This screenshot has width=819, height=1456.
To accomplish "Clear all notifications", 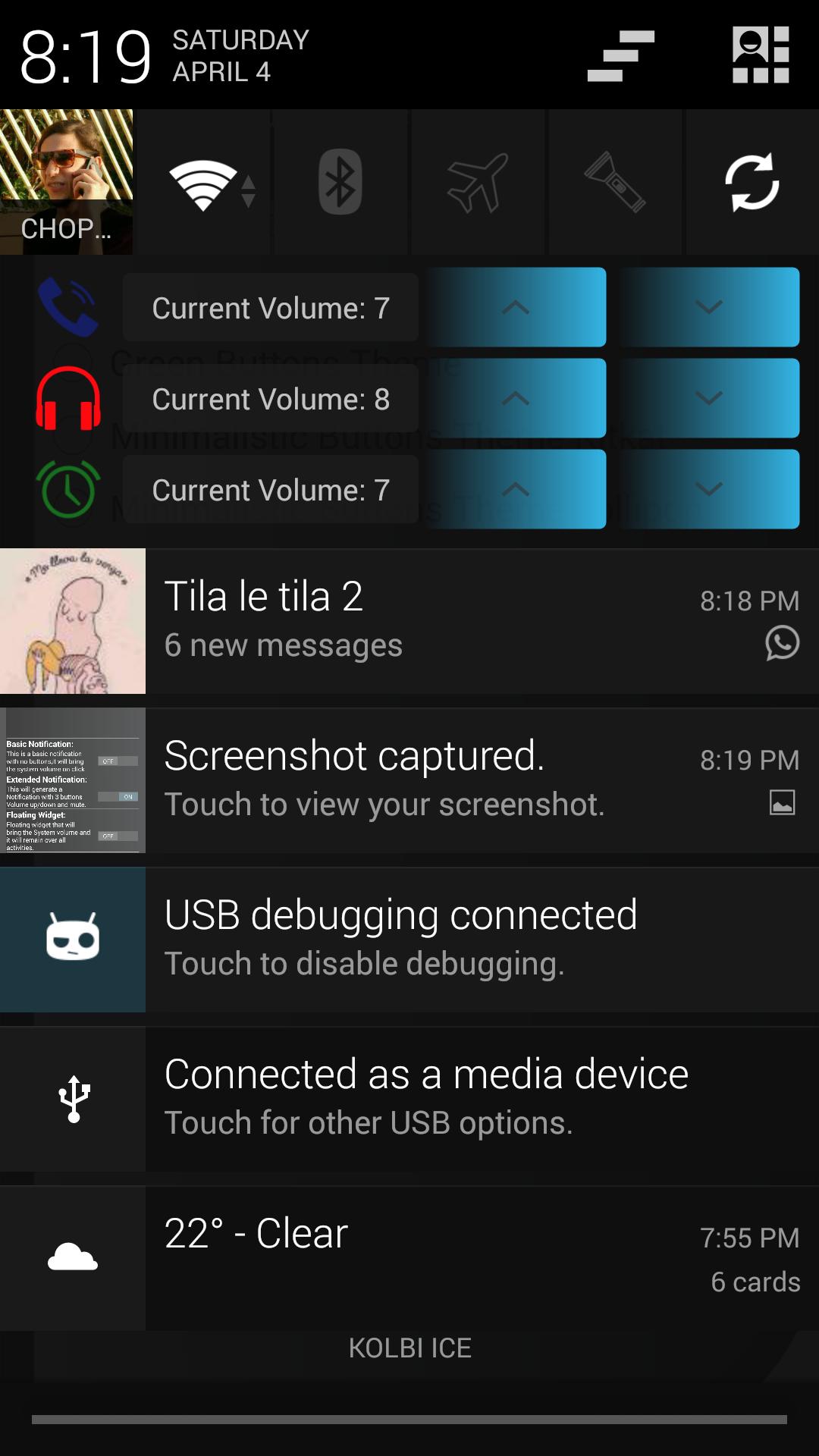I will pyautogui.click(x=620, y=55).
